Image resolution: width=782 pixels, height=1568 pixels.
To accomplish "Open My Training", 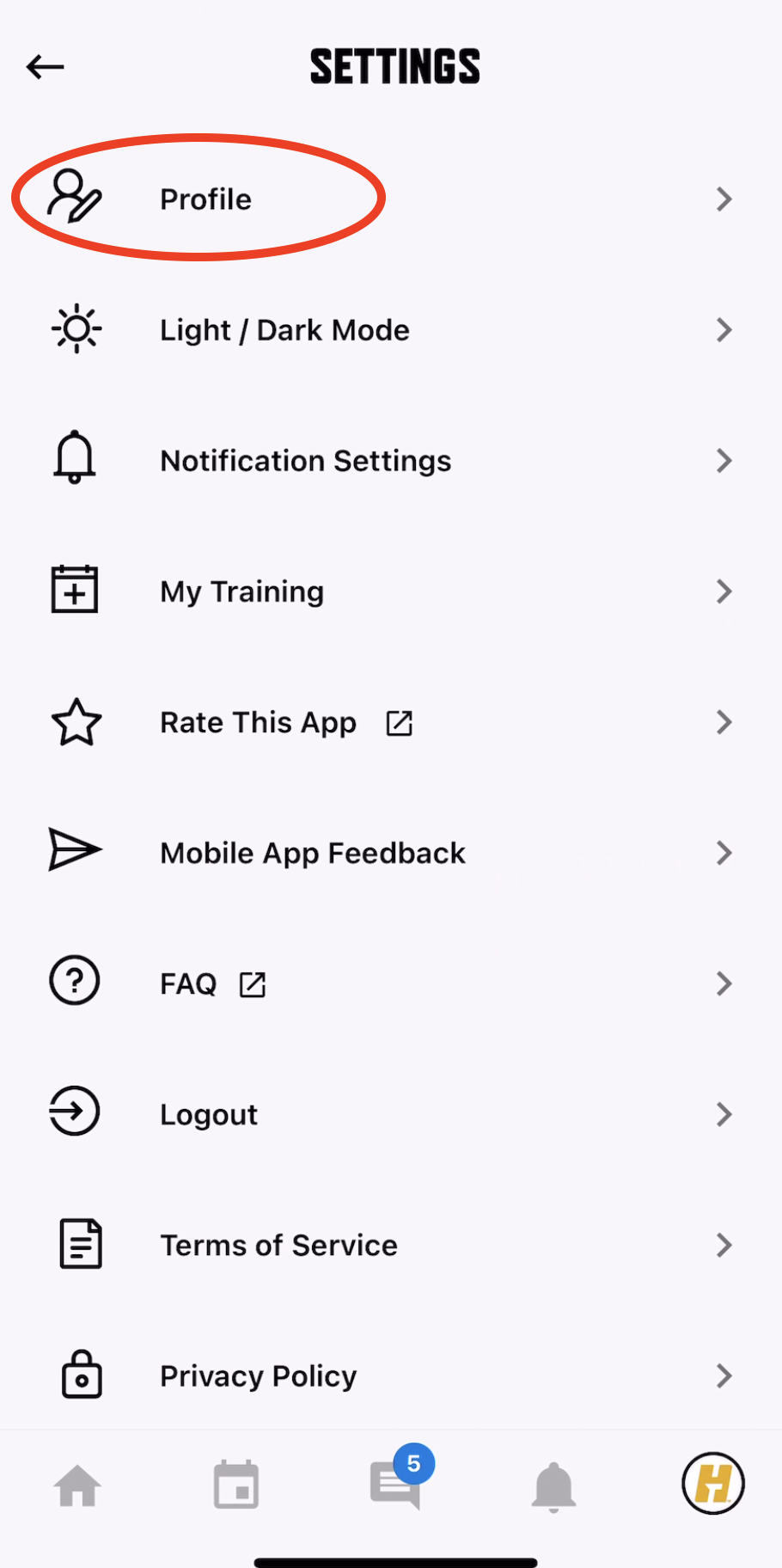I will pos(391,591).
